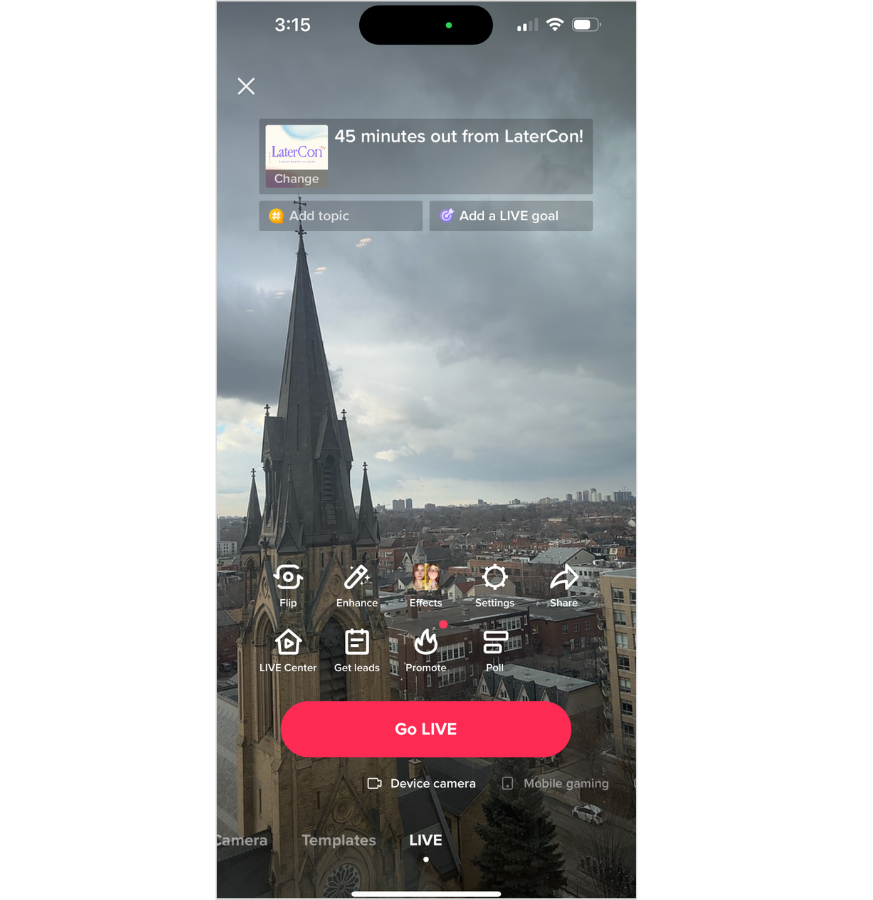The image size is (873, 900).
Task: Switch to the Templates tab
Action: click(339, 841)
